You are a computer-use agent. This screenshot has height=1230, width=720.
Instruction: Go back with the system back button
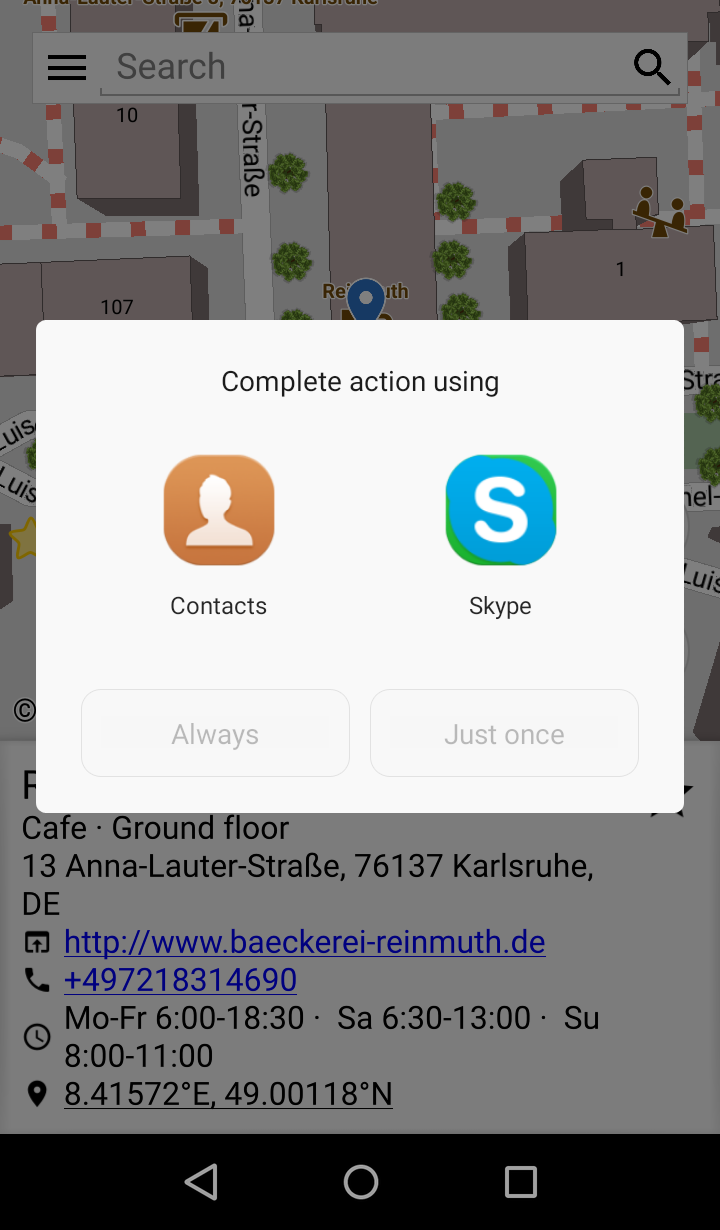tap(201, 1182)
